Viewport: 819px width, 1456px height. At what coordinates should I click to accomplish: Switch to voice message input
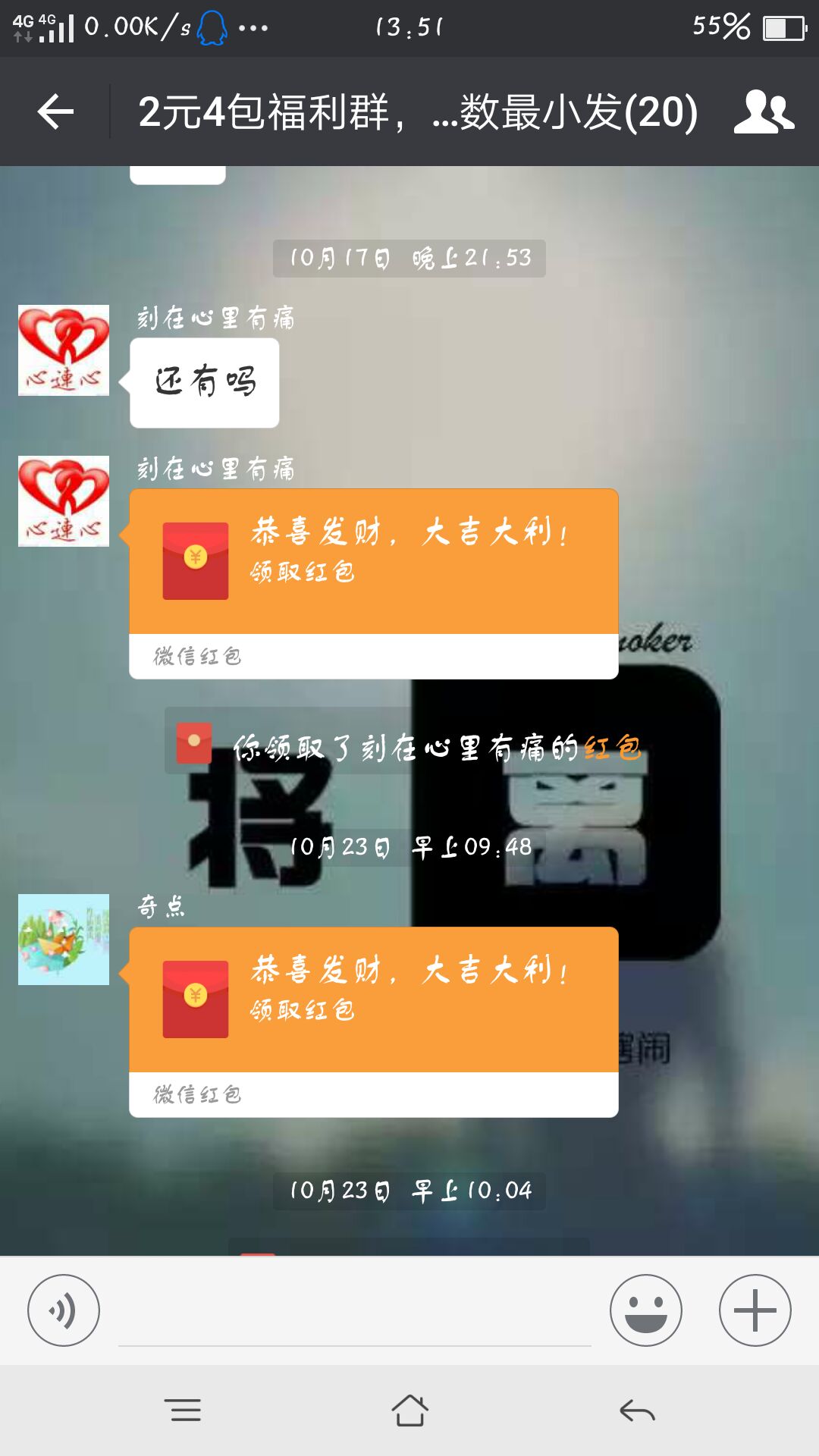64,1310
